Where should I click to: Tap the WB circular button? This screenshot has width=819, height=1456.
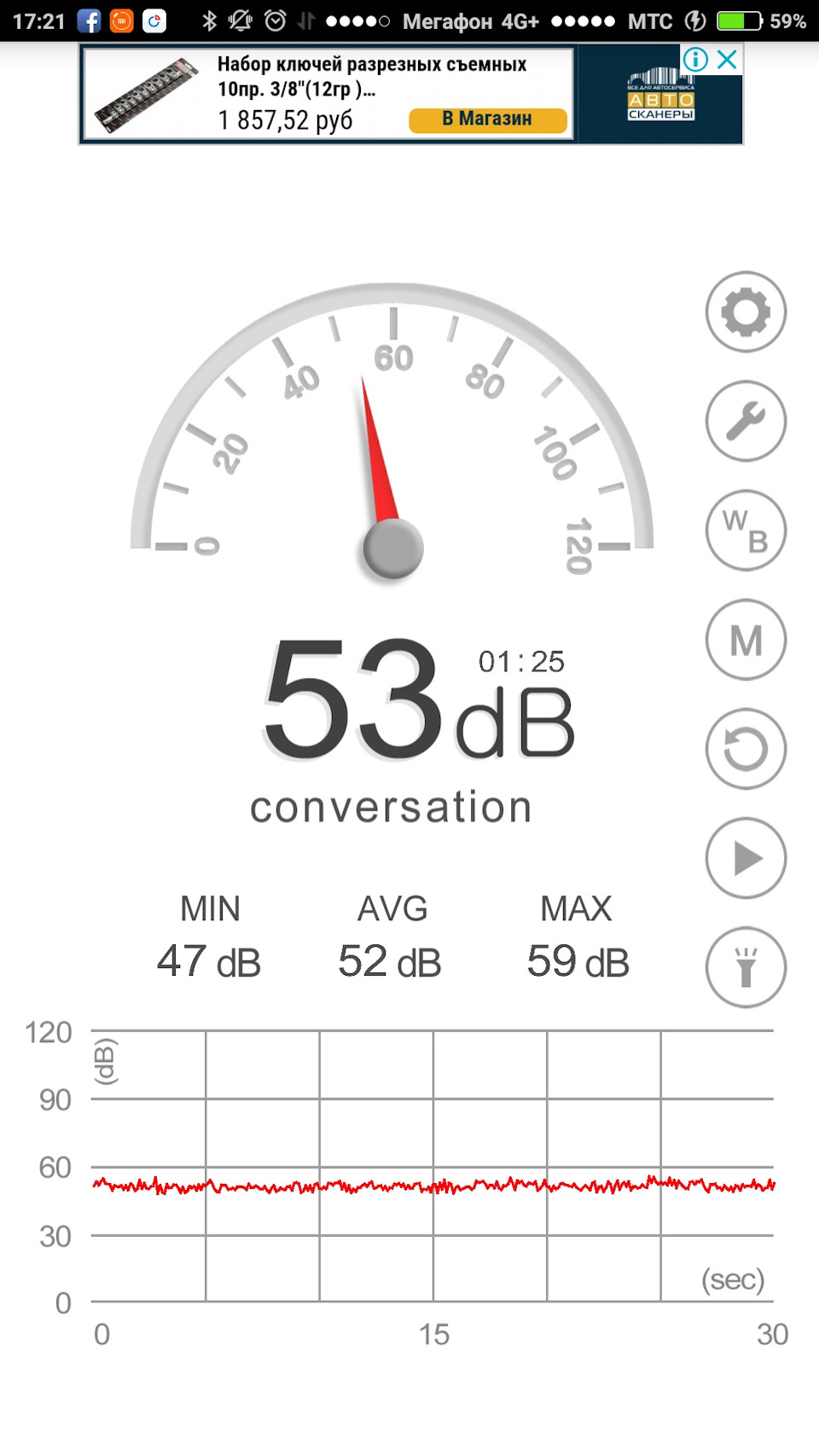point(746,531)
